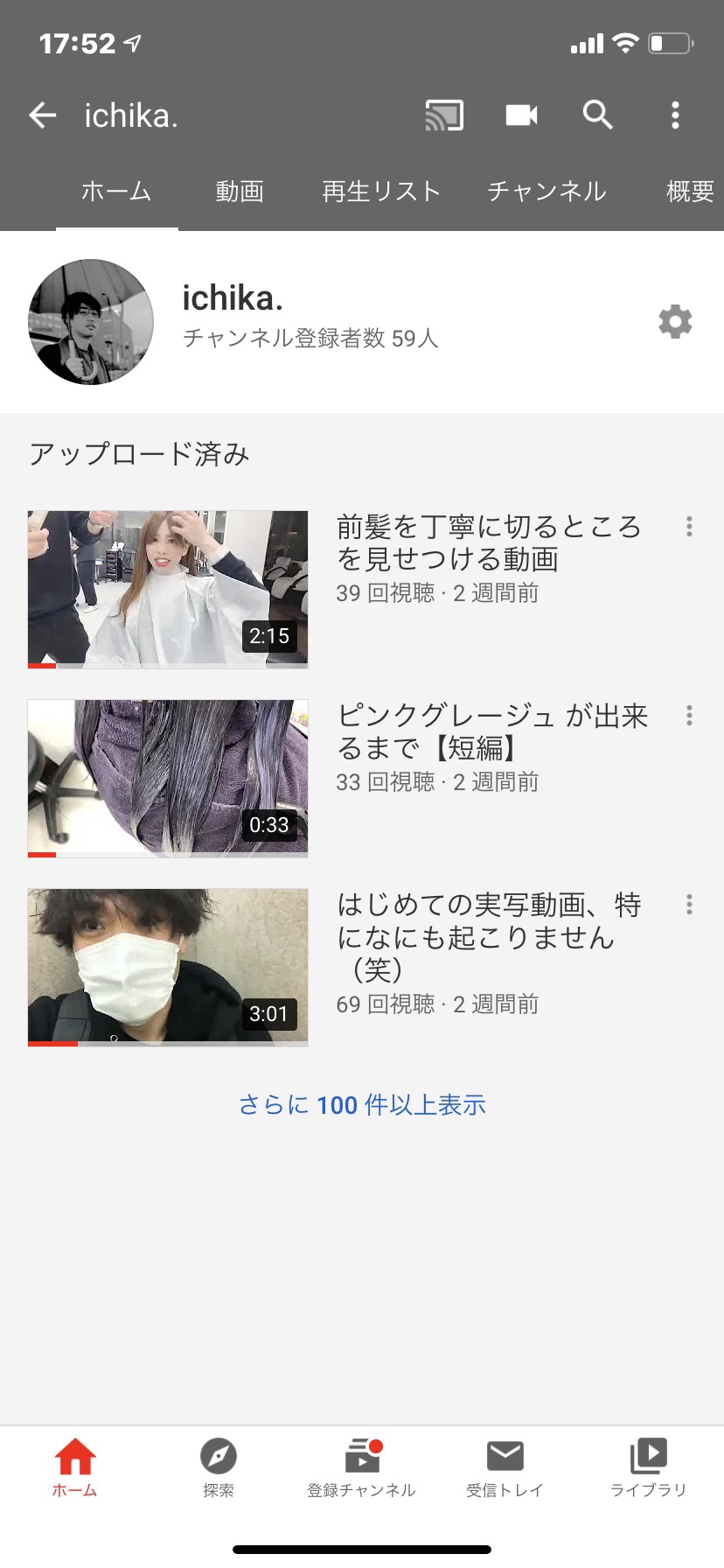
Task: Play the video ピンクグレージュ が出来るまで【短編】
Action: click(x=168, y=779)
